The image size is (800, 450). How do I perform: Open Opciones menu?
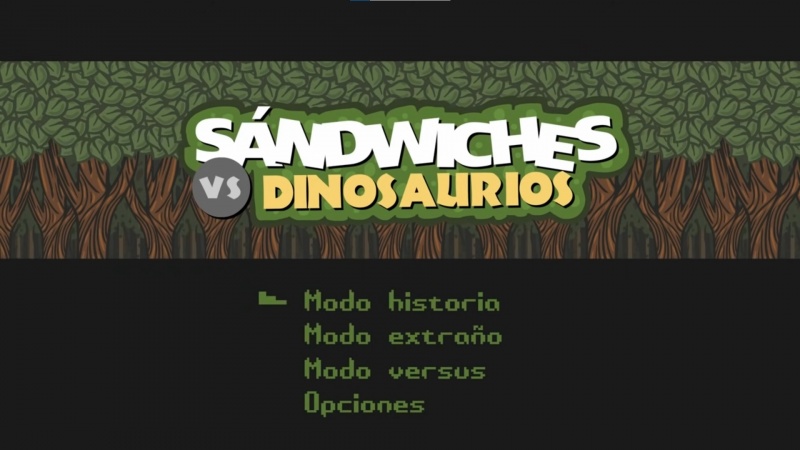pyautogui.click(x=364, y=405)
